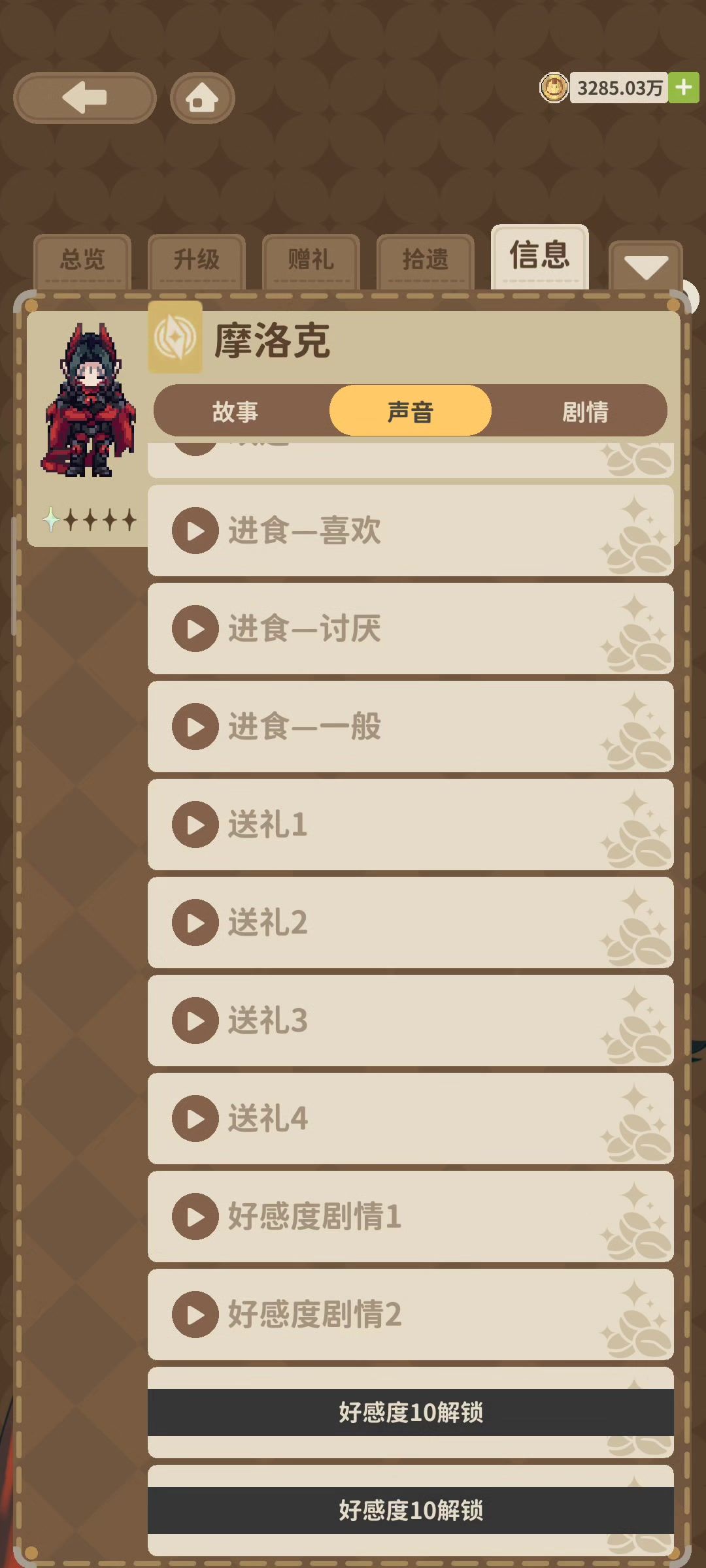Listen to the 送礼1 voice line
The height and width of the screenshot is (1568, 706).
tap(195, 825)
